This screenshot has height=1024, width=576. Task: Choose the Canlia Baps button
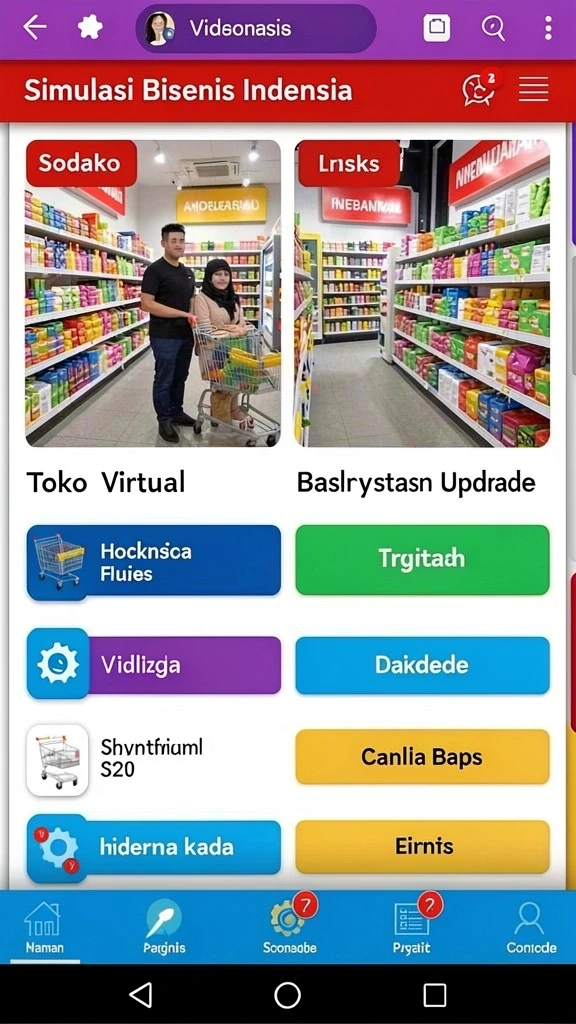423,757
